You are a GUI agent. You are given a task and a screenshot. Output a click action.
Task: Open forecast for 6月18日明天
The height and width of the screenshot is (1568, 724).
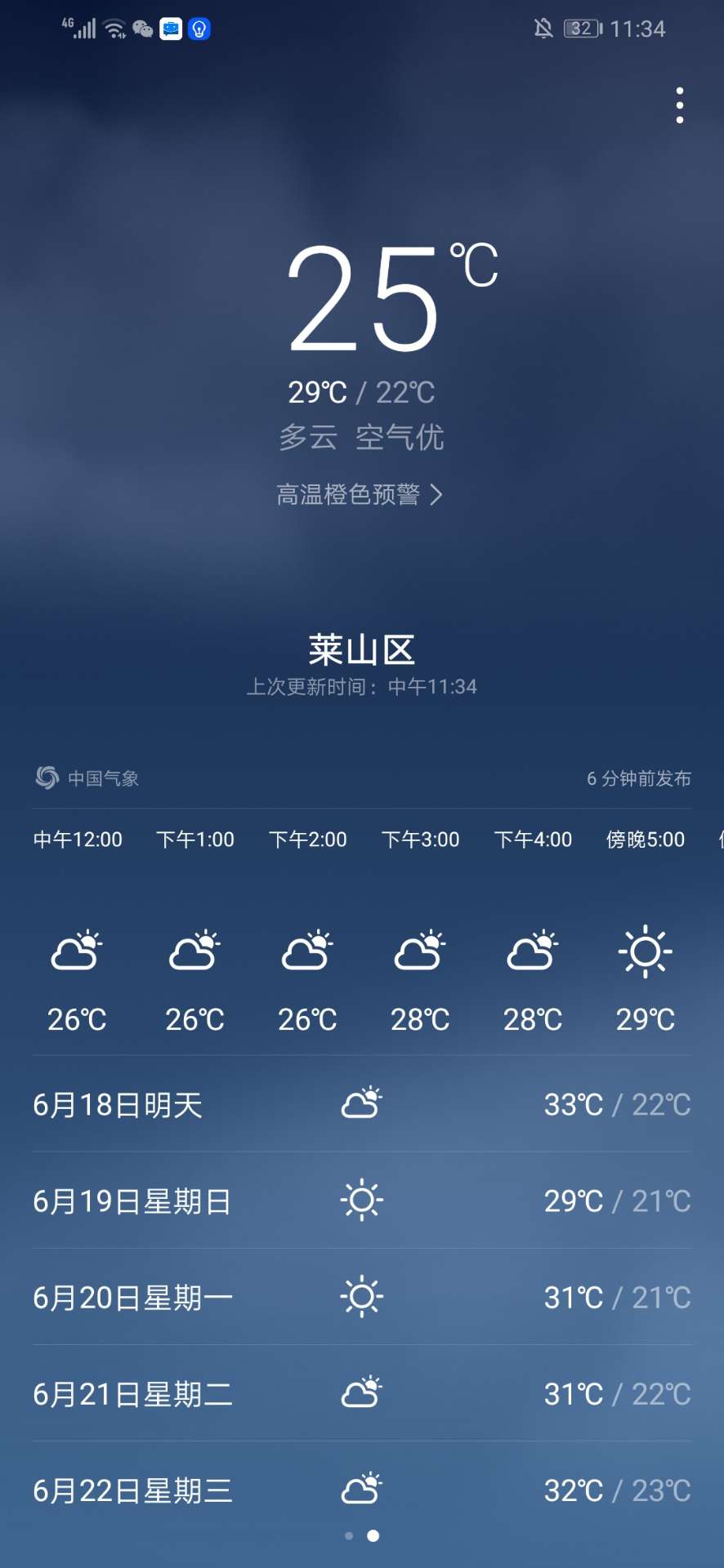coord(362,1104)
